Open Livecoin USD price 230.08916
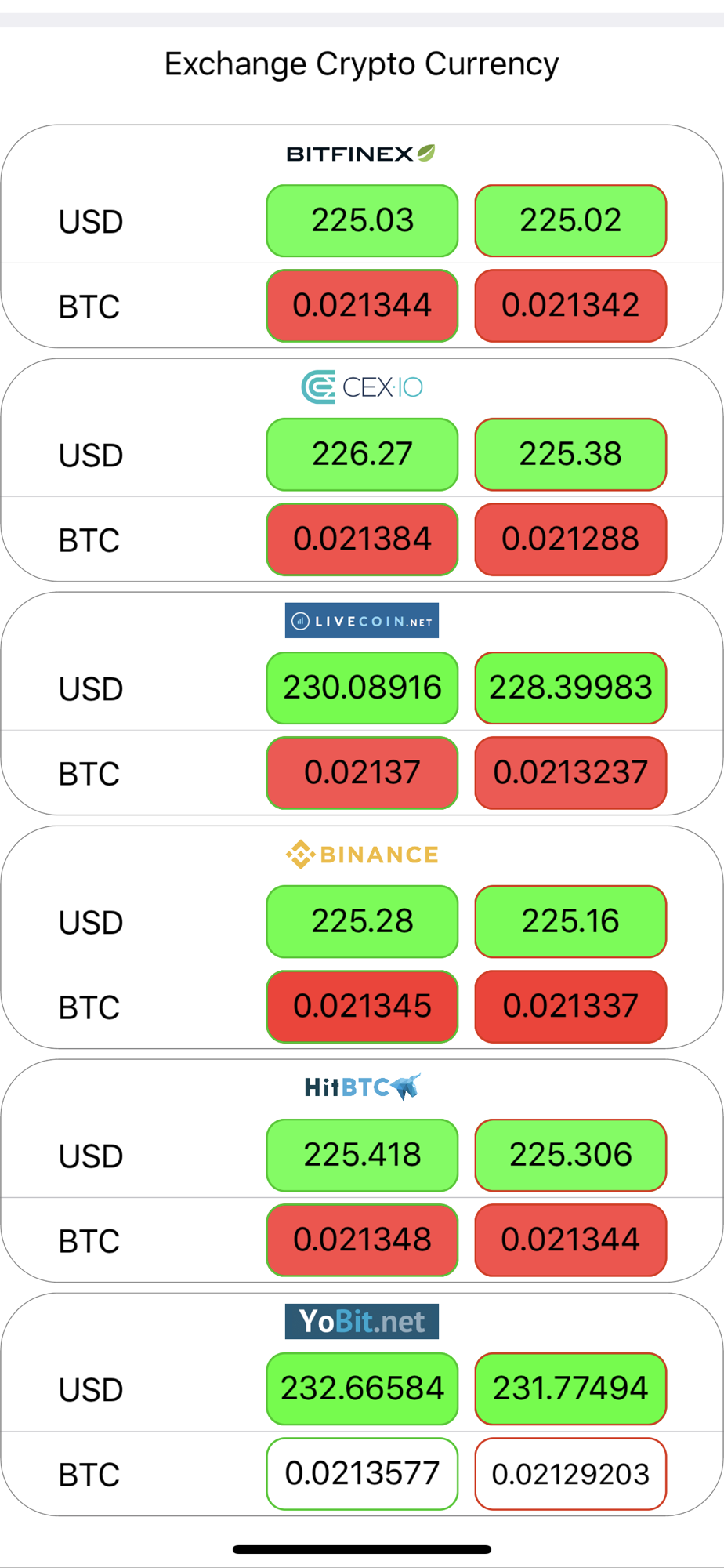The image size is (724, 1568). coord(362,688)
